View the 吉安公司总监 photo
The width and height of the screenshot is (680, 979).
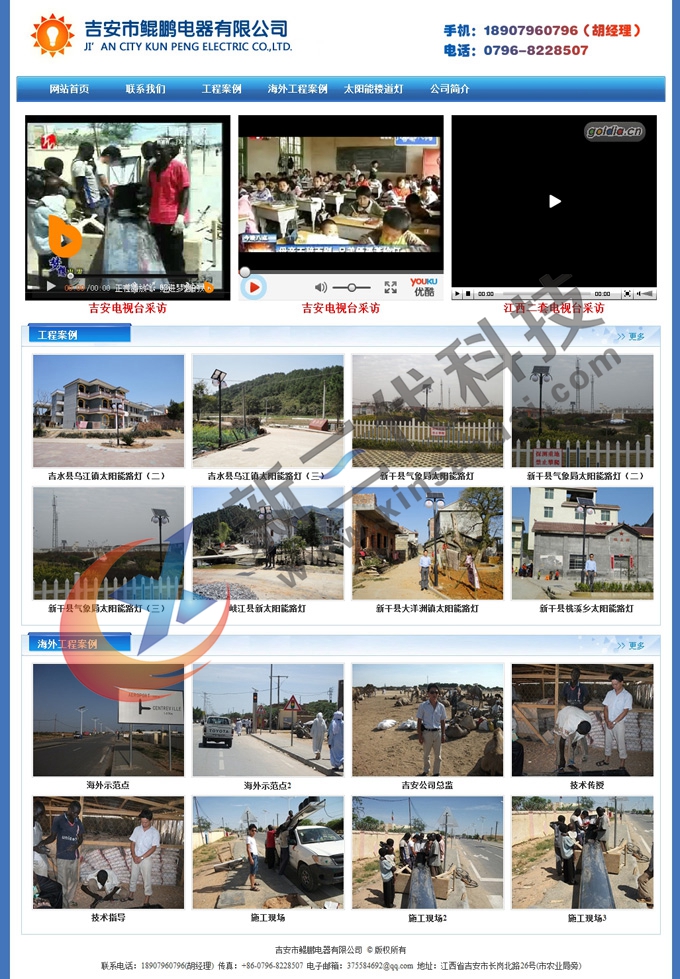click(x=427, y=720)
